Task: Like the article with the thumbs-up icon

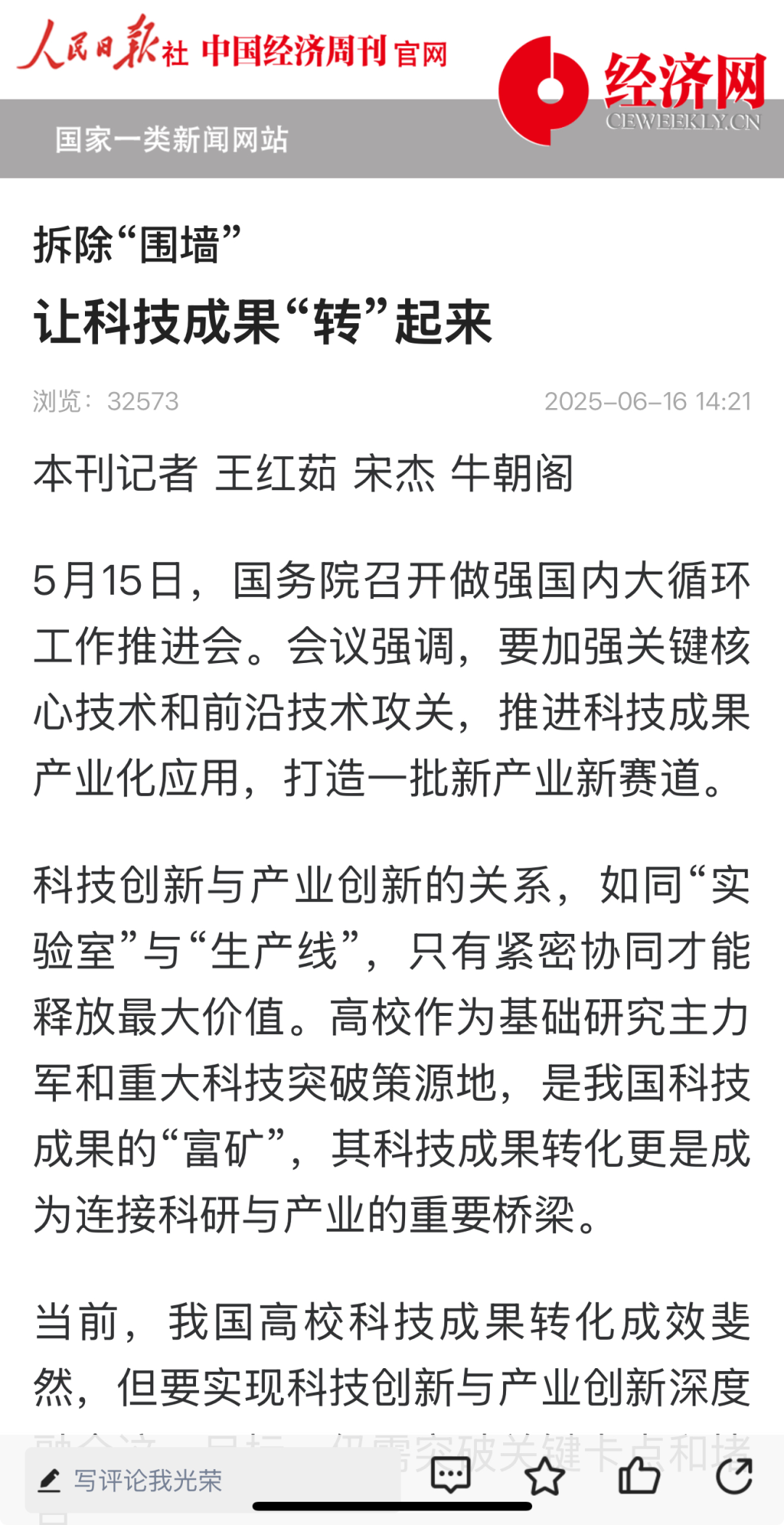Action: tap(639, 1476)
